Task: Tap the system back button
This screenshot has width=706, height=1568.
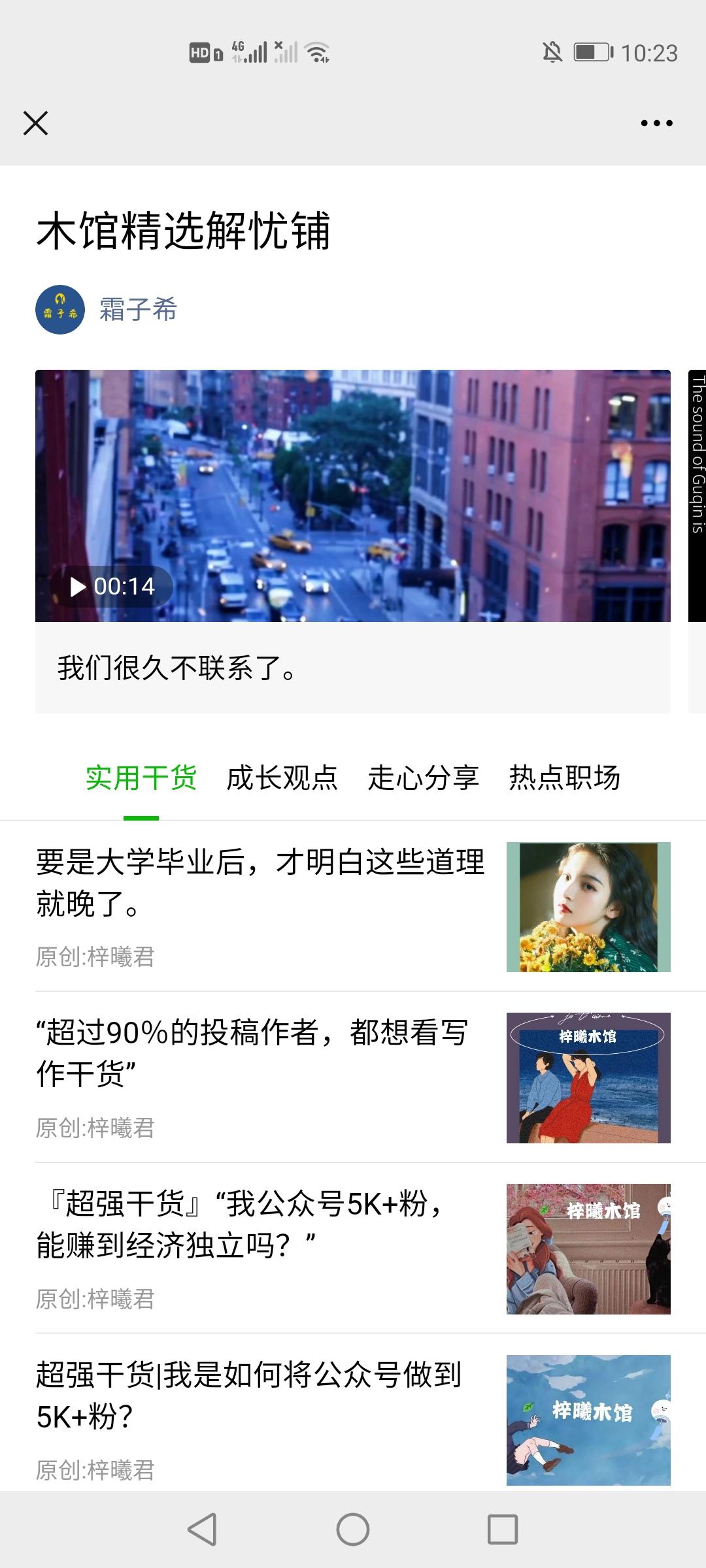Action: click(202, 1529)
